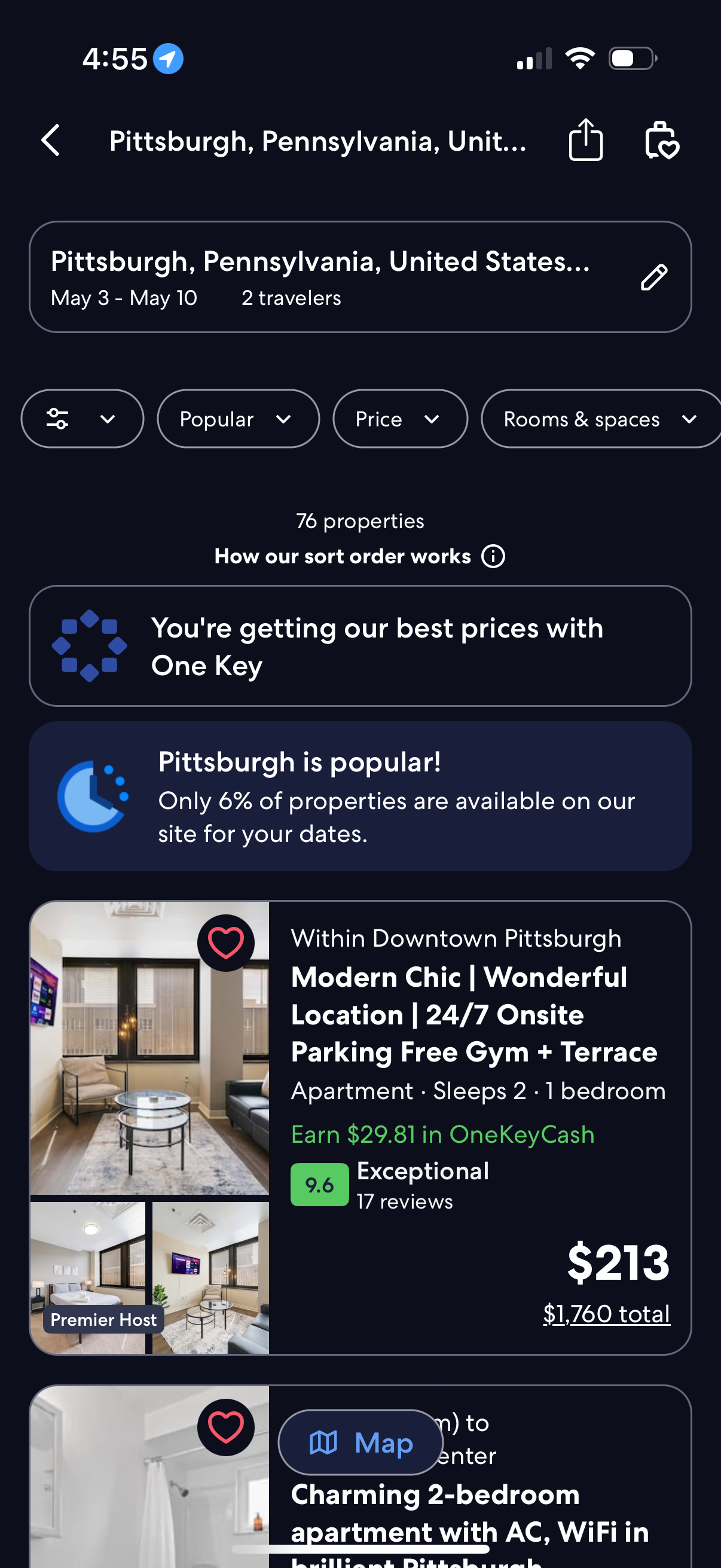Click the $1,760 total price link
721x1568 pixels.
point(606,1313)
